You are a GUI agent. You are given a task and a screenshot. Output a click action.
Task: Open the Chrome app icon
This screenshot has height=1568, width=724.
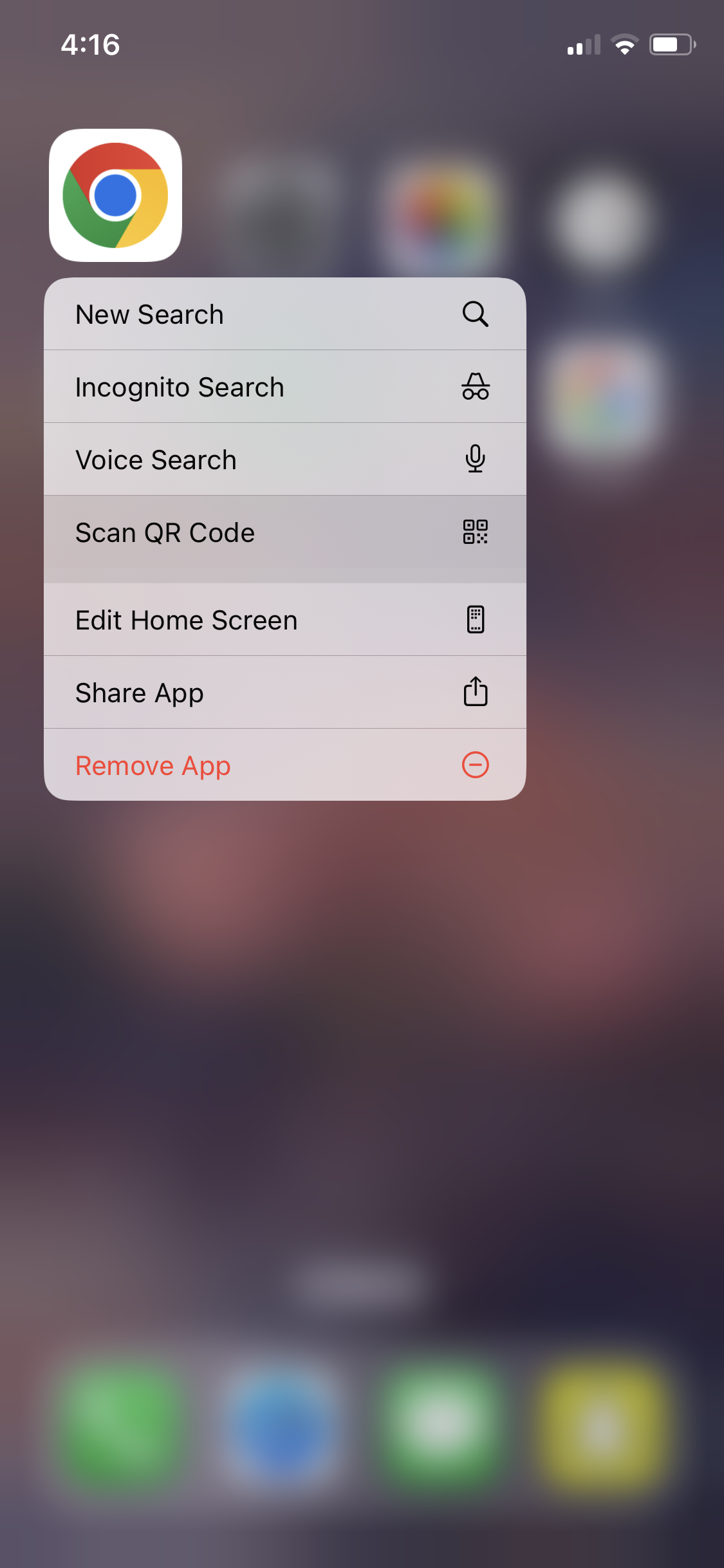(116, 196)
